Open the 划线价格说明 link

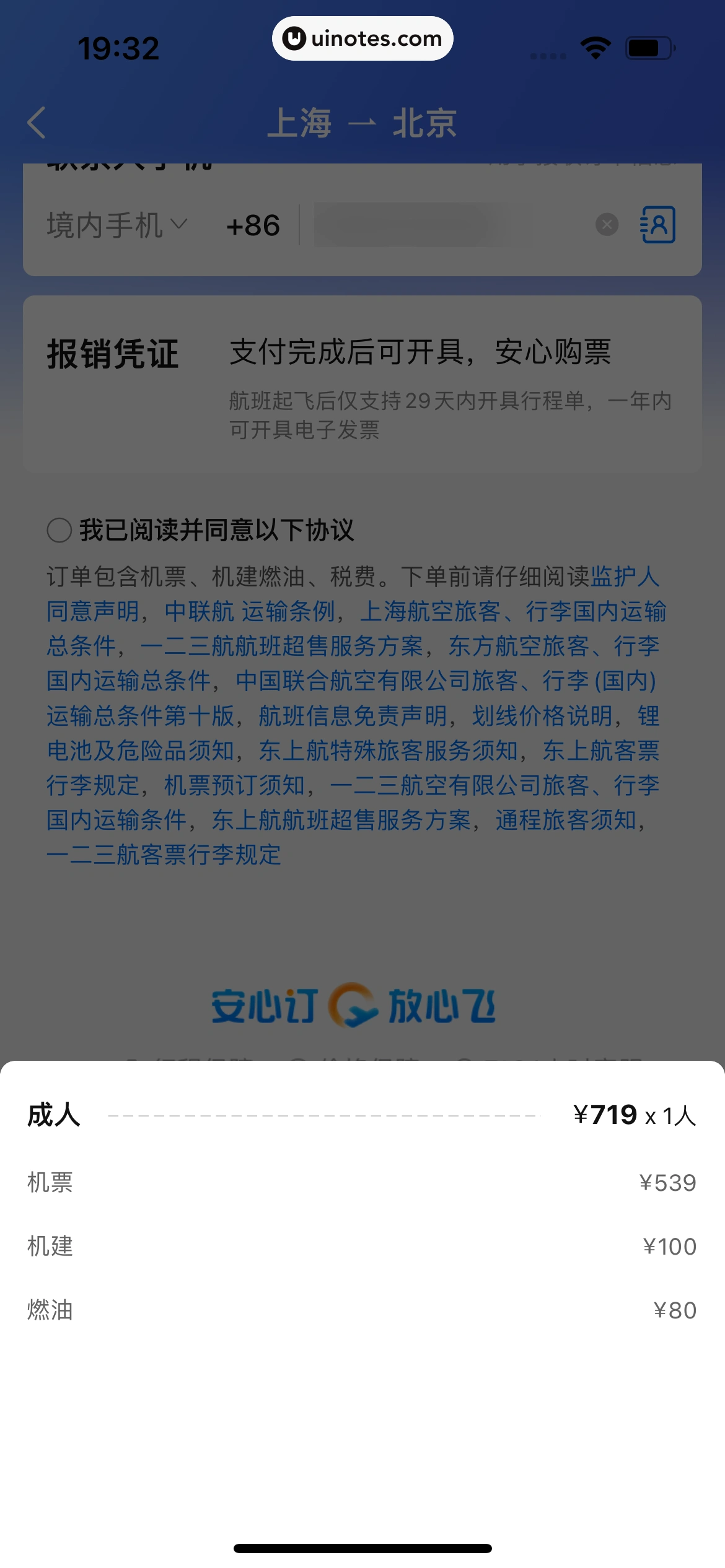click(542, 716)
